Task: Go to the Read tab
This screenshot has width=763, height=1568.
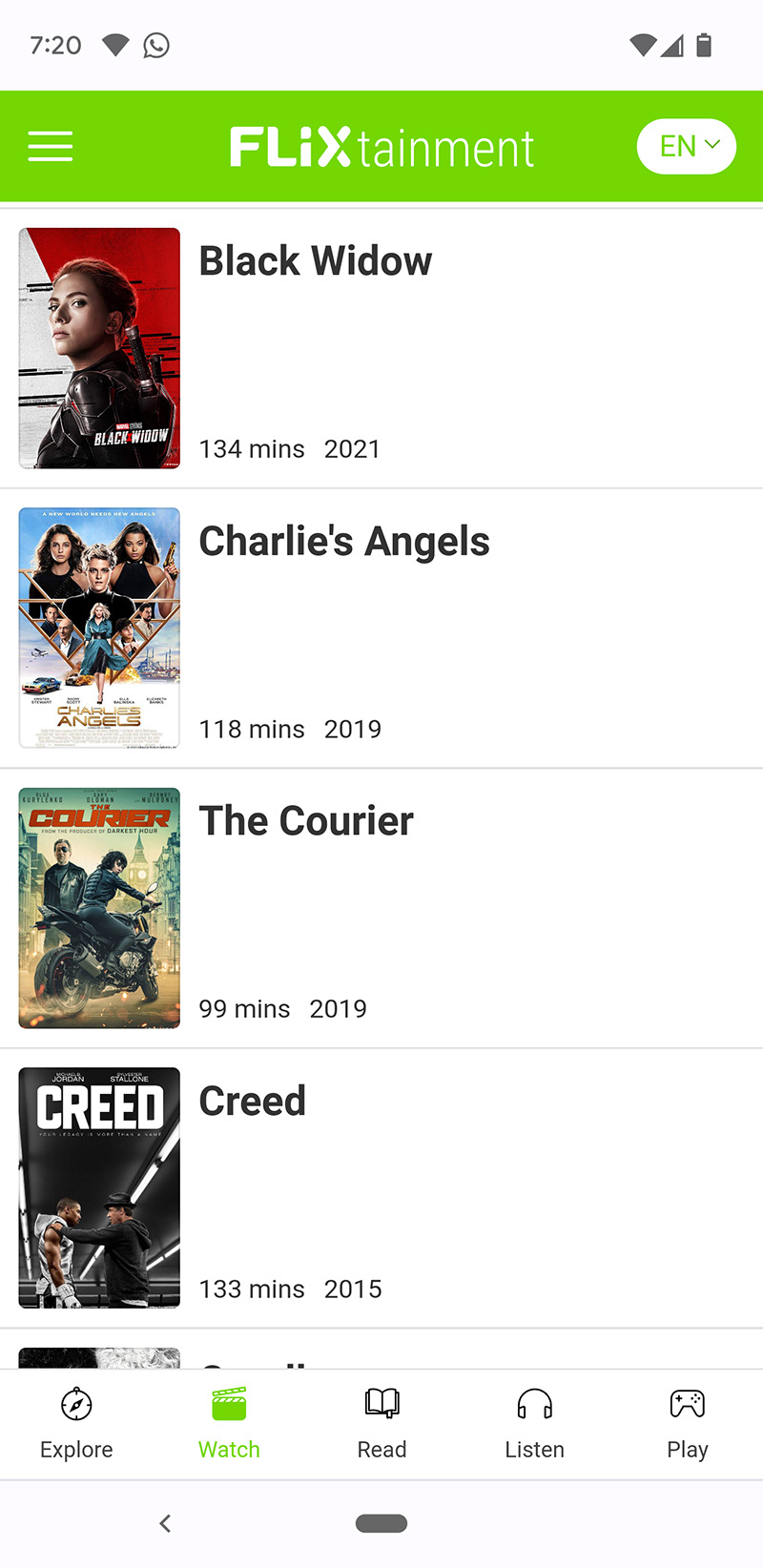Action: 381,1424
